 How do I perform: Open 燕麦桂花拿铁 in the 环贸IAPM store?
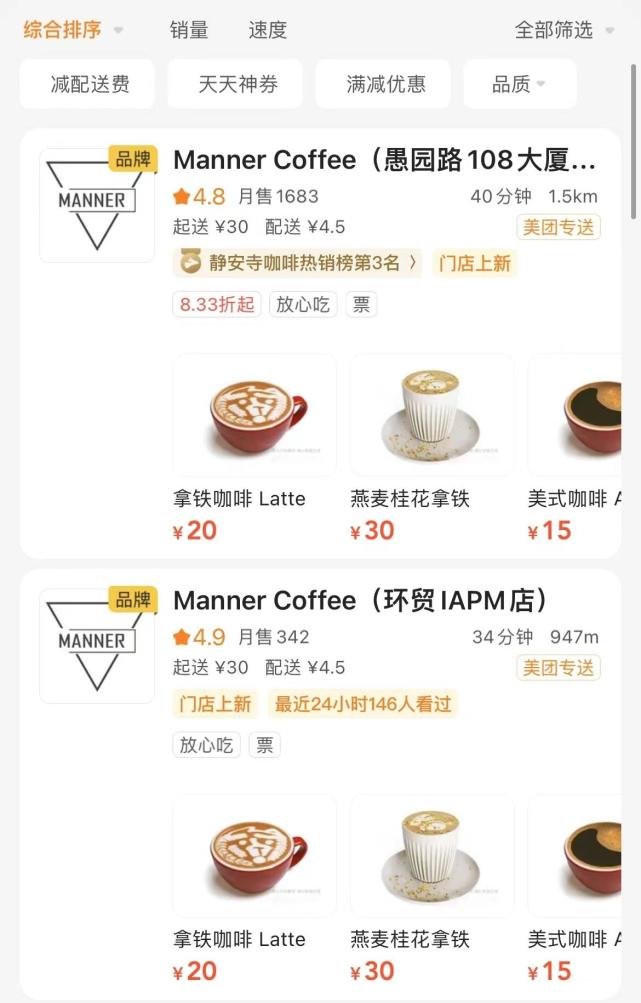pos(431,855)
